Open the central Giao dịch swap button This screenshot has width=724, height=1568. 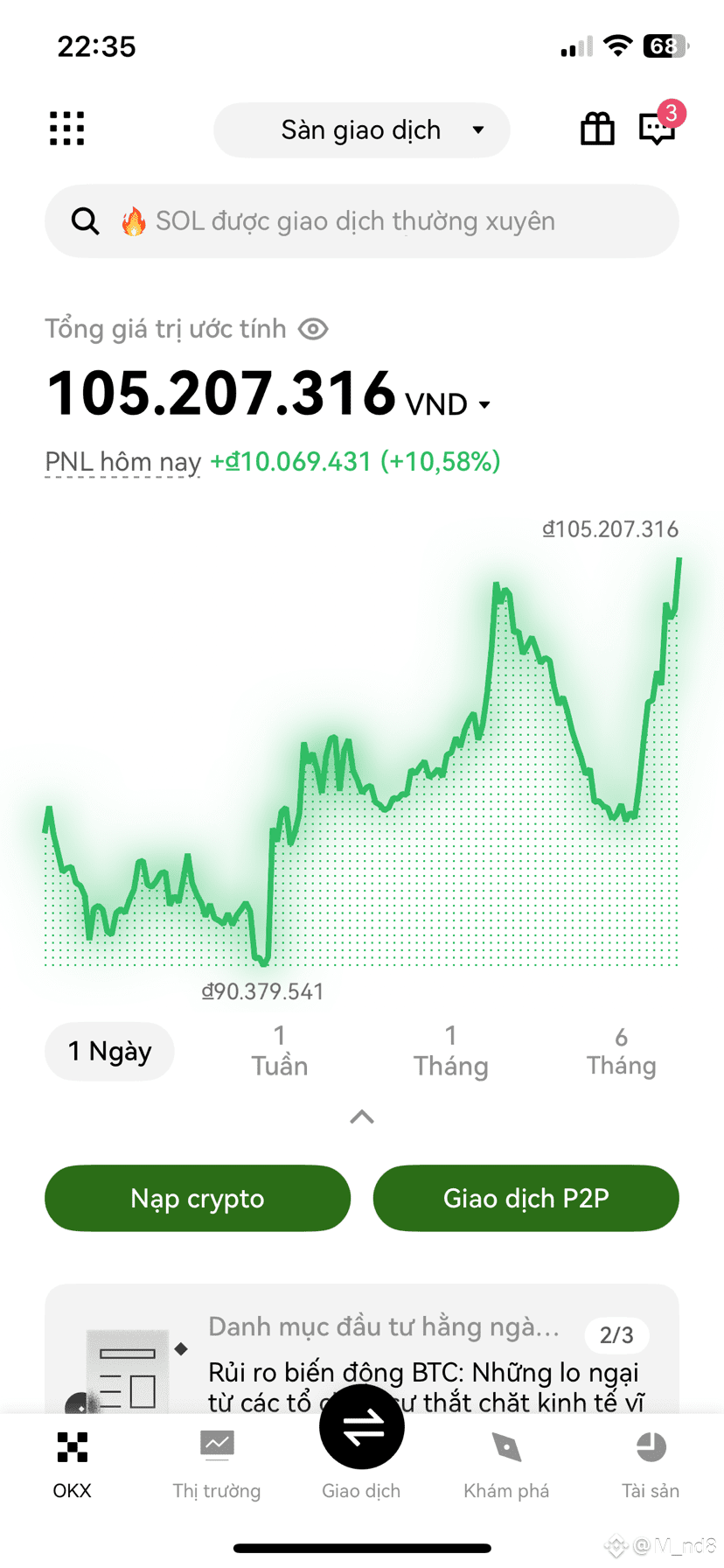pyautogui.click(x=361, y=1427)
